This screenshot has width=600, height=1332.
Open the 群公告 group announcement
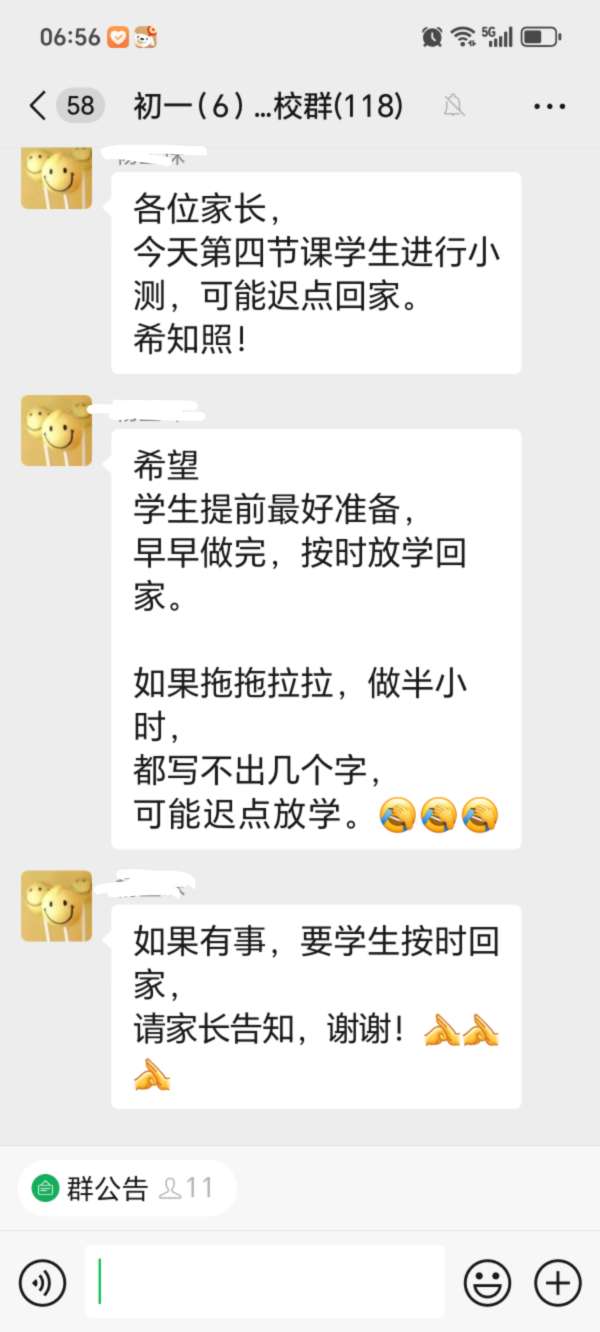pos(106,1188)
